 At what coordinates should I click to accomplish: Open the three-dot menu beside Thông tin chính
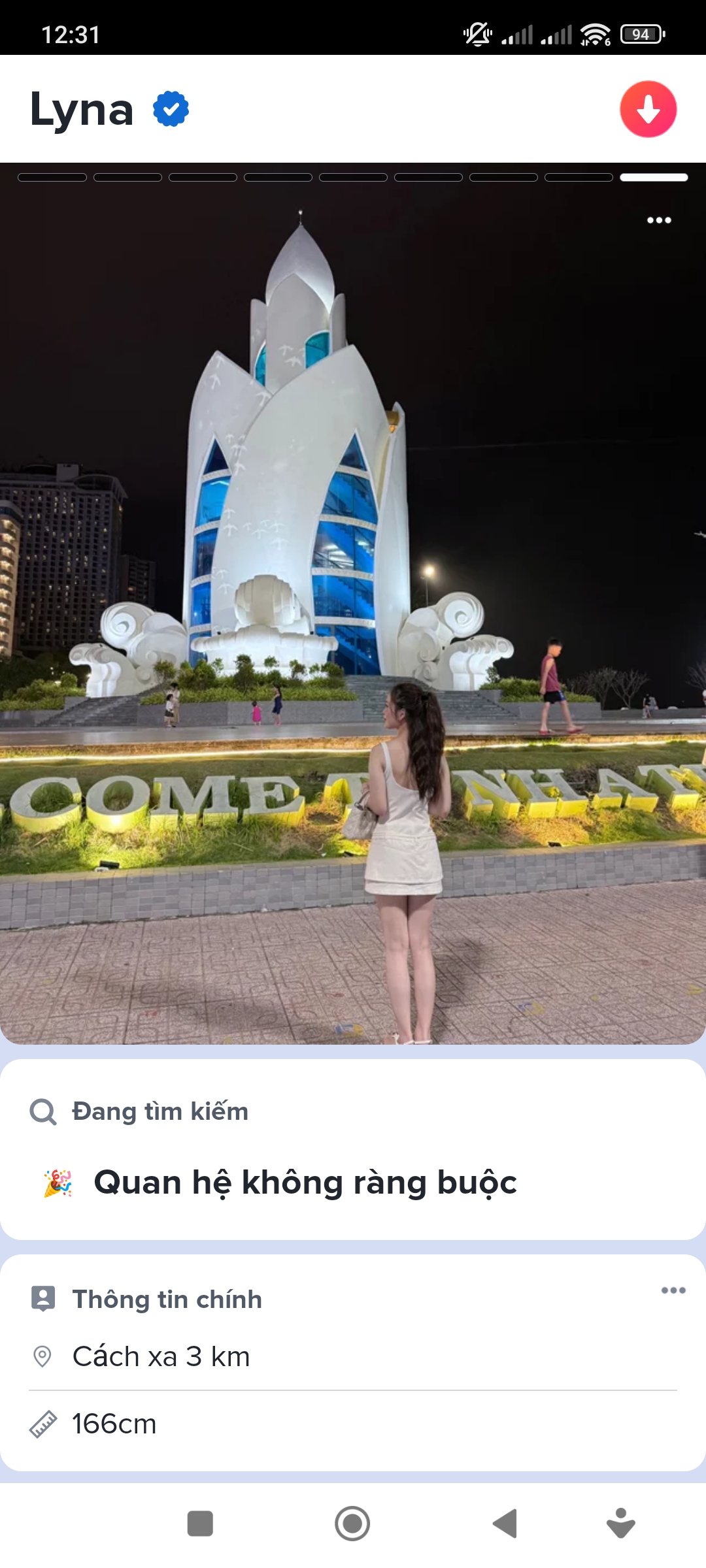click(673, 1290)
